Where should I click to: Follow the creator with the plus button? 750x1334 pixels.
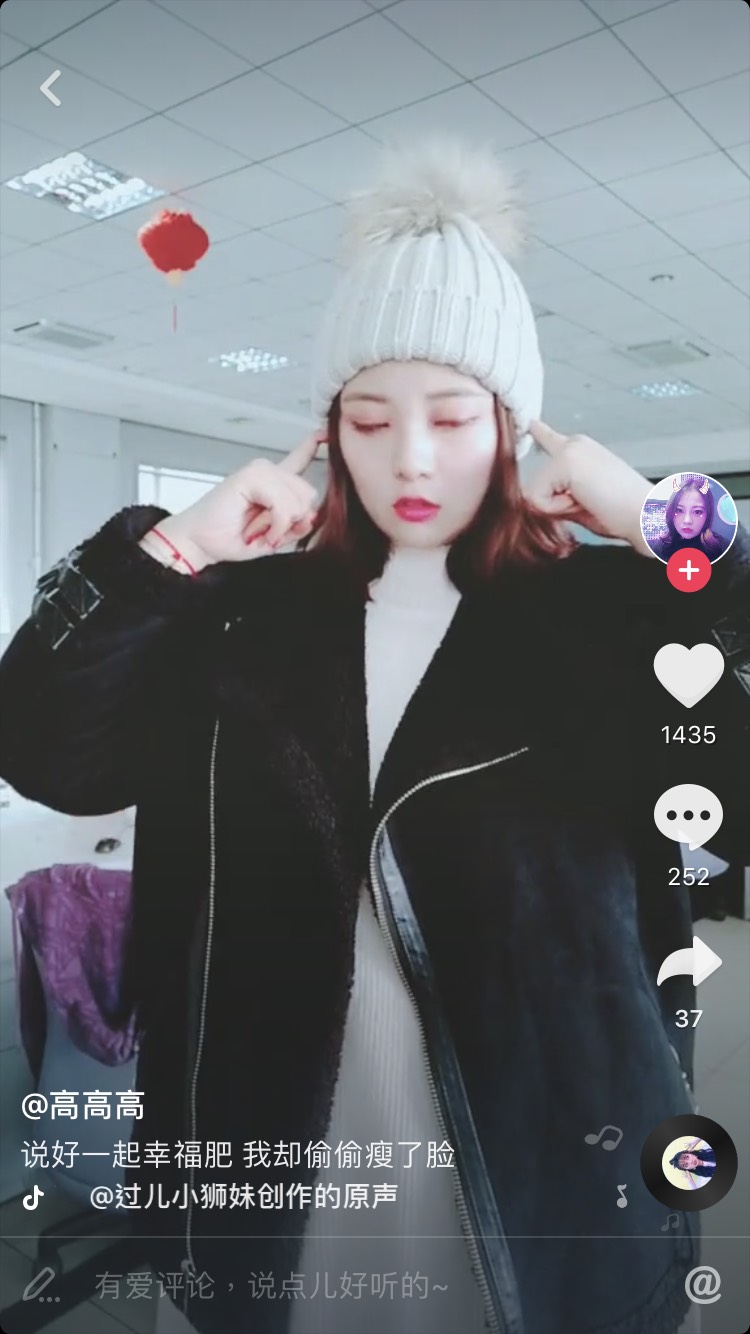pos(689,571)
